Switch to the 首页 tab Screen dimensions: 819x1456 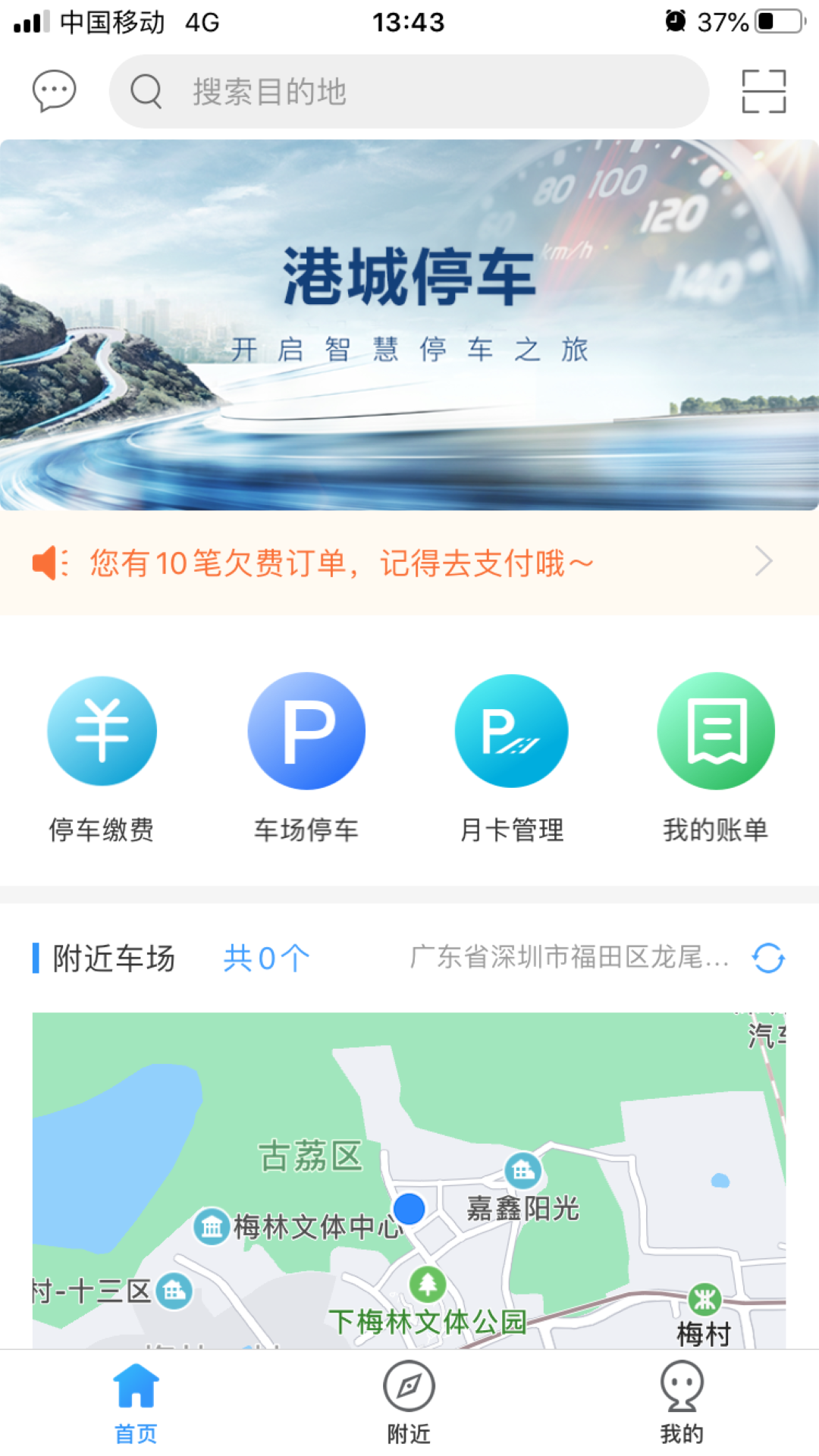136,1403
